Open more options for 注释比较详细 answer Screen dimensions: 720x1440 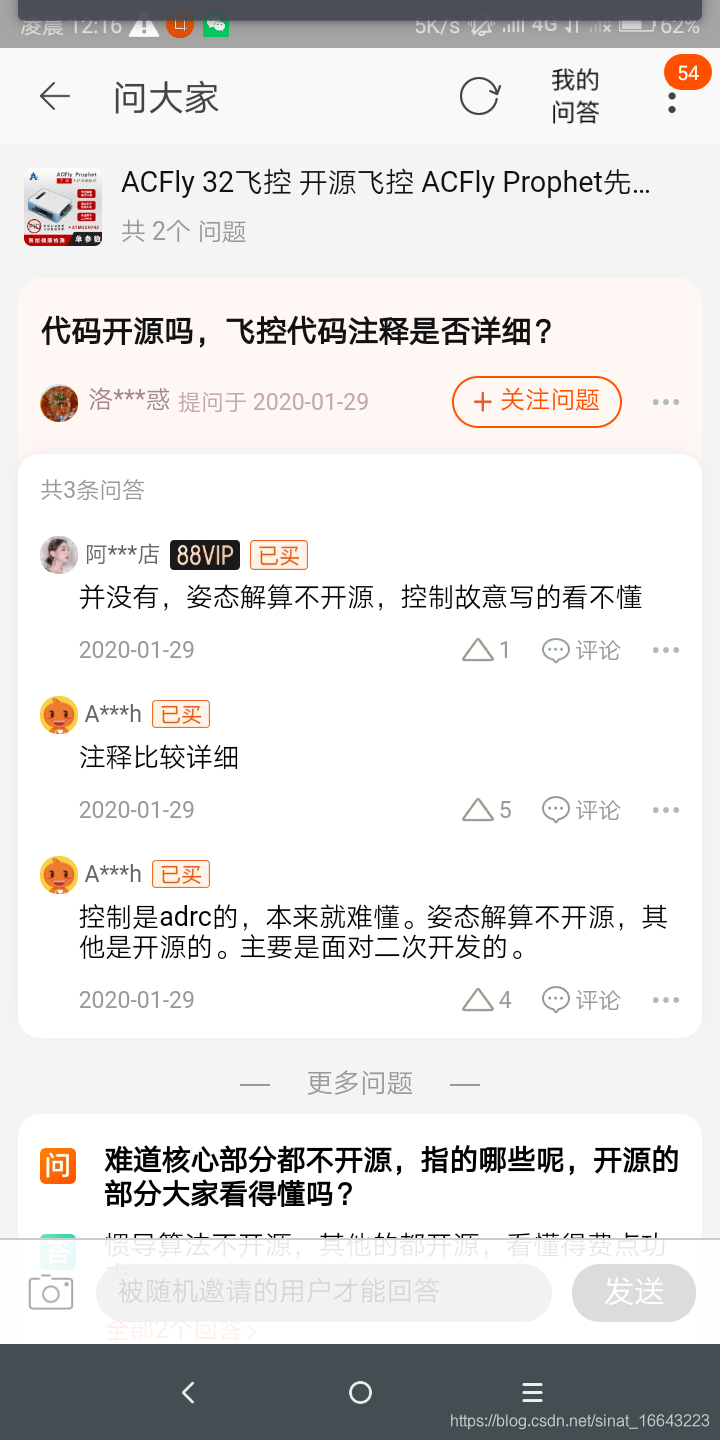666,810
